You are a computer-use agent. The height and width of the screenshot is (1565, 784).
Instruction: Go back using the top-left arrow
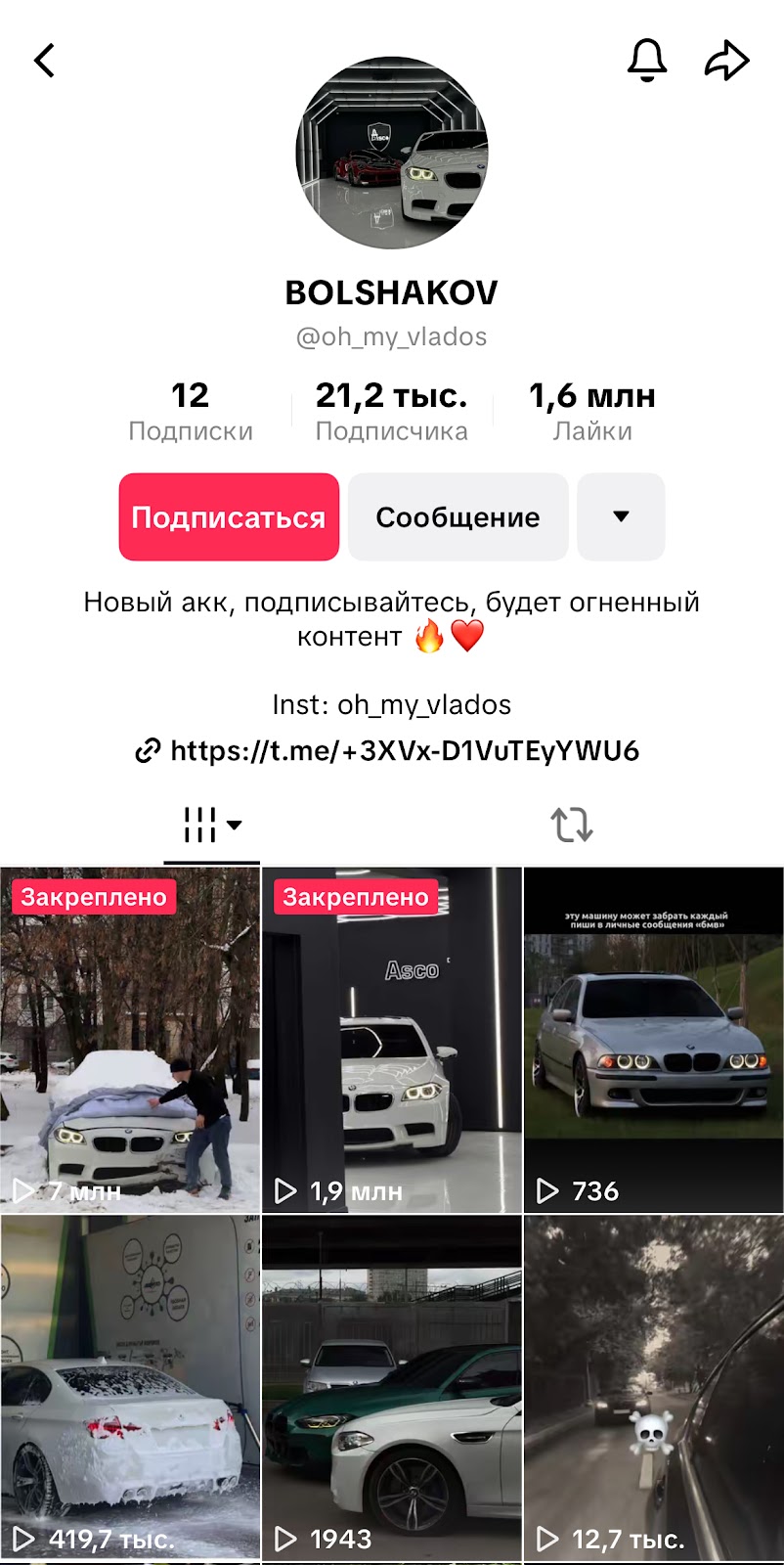45,61
